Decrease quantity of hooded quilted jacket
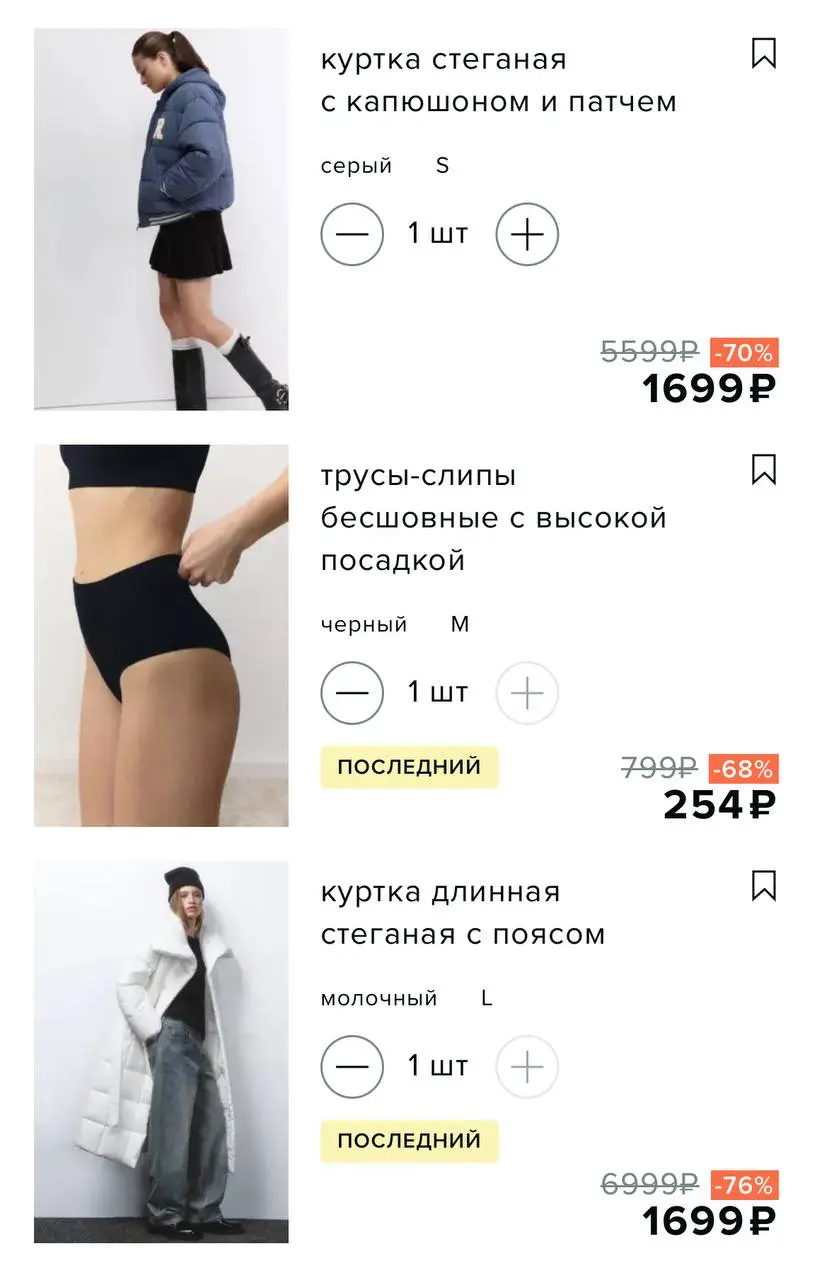834x1280 pixels. [352, 234]
